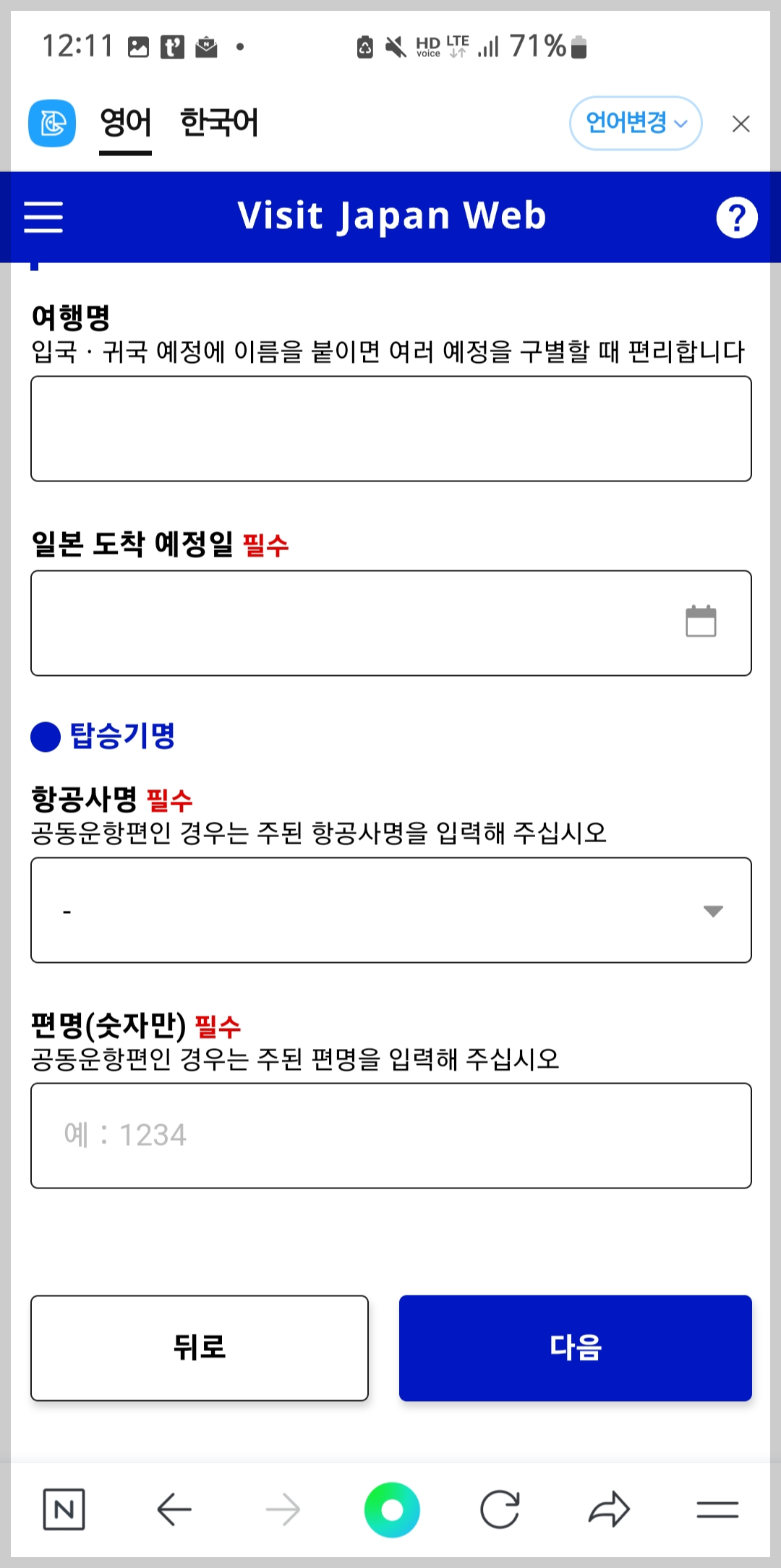Close the translation overlay with X
Screen dimensions: 781x1568
click(741, 124)
